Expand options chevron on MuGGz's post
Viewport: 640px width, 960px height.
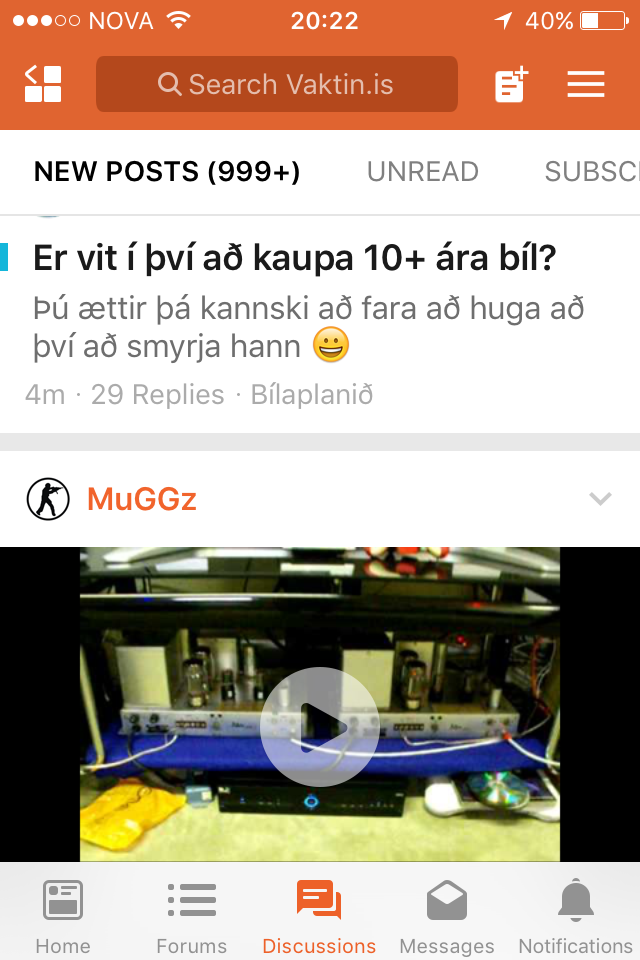coord(600,498)
